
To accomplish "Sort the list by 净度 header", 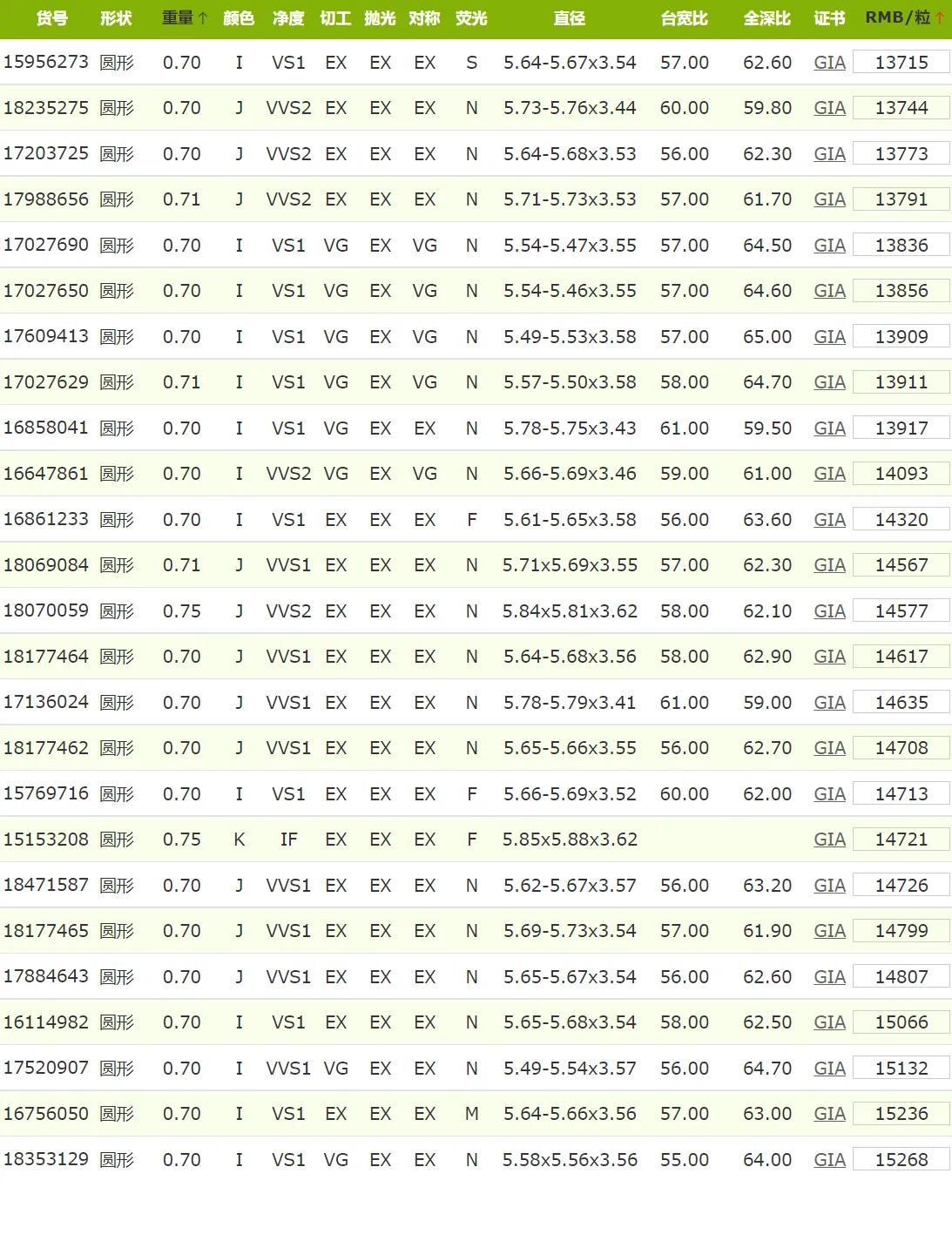I will click(x=288, y=18).
